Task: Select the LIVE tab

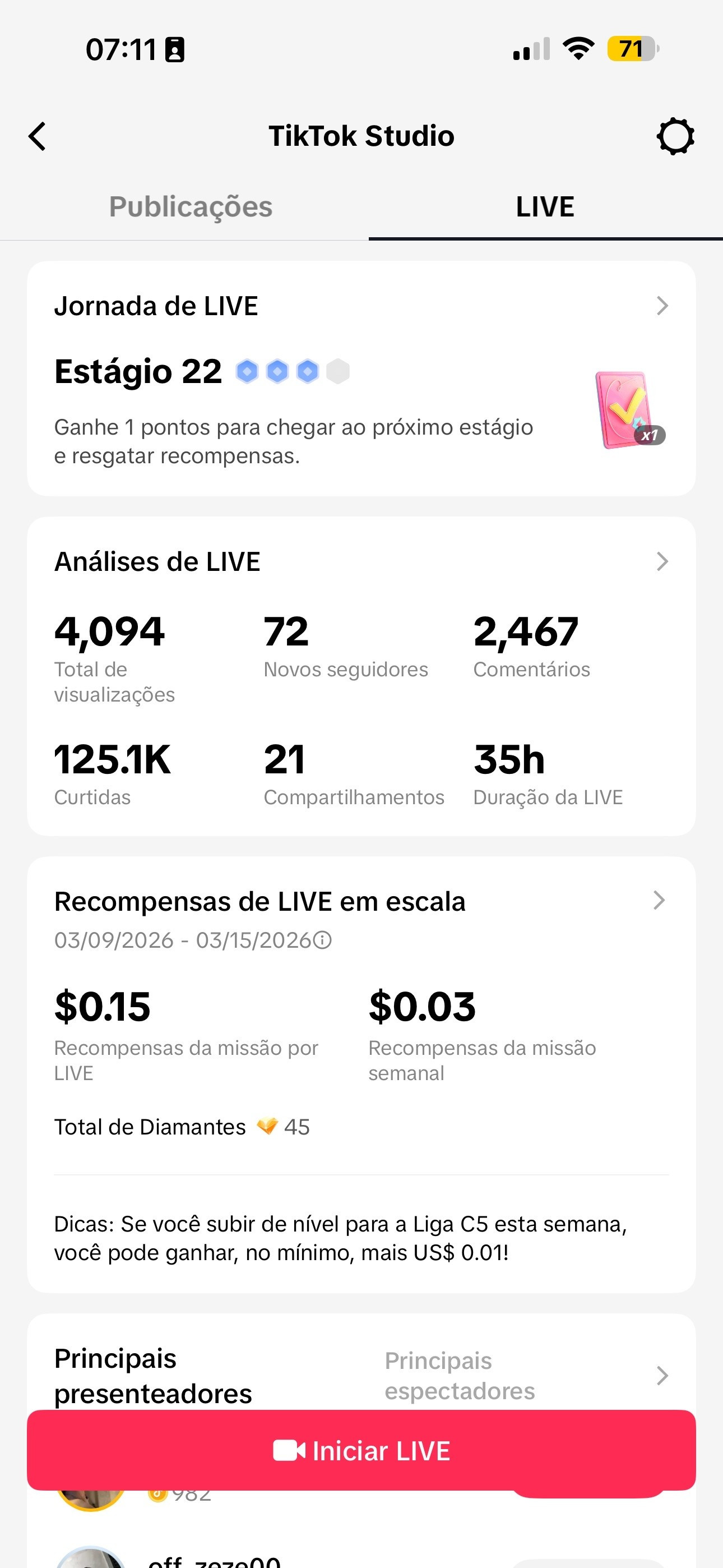Action: 545,206
